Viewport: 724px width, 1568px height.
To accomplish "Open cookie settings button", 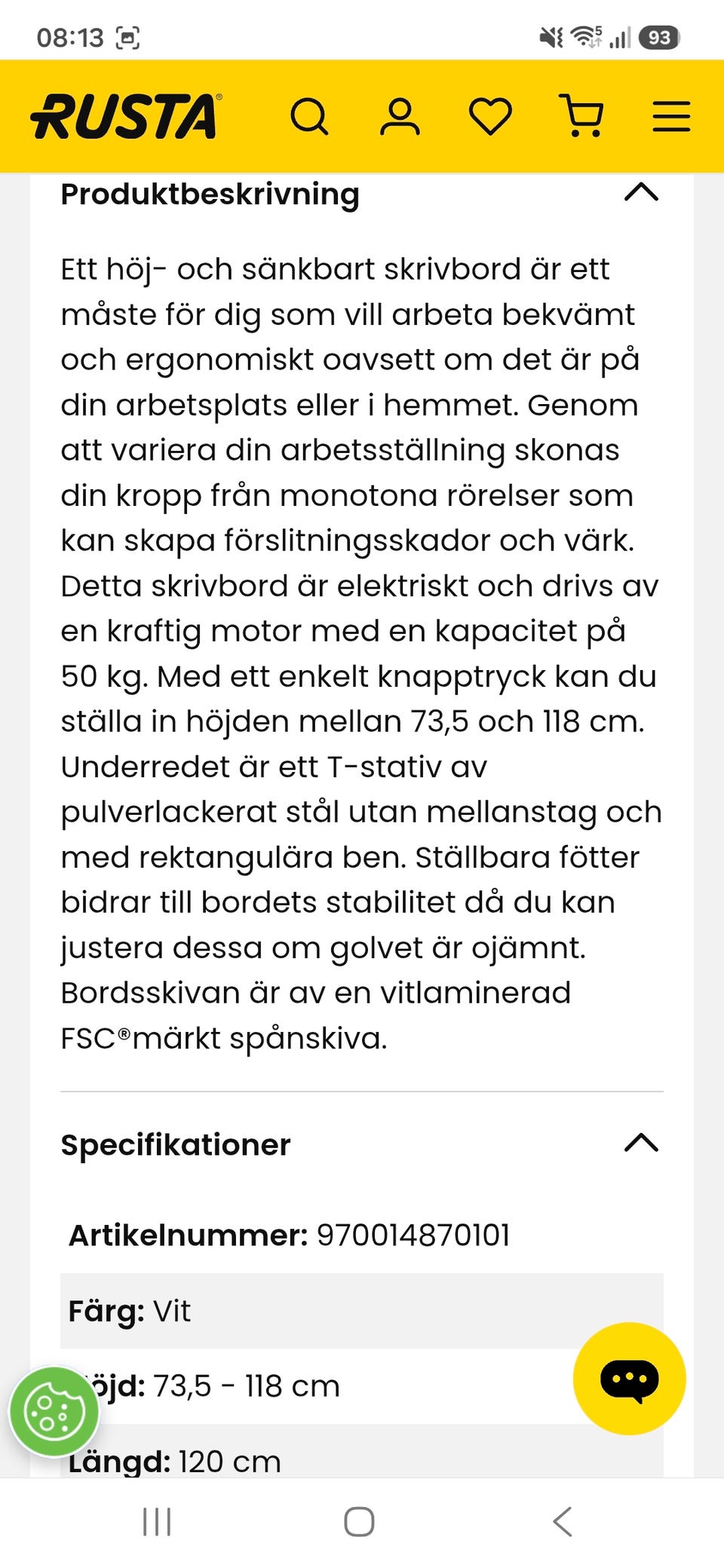I will pos(54,1412).
